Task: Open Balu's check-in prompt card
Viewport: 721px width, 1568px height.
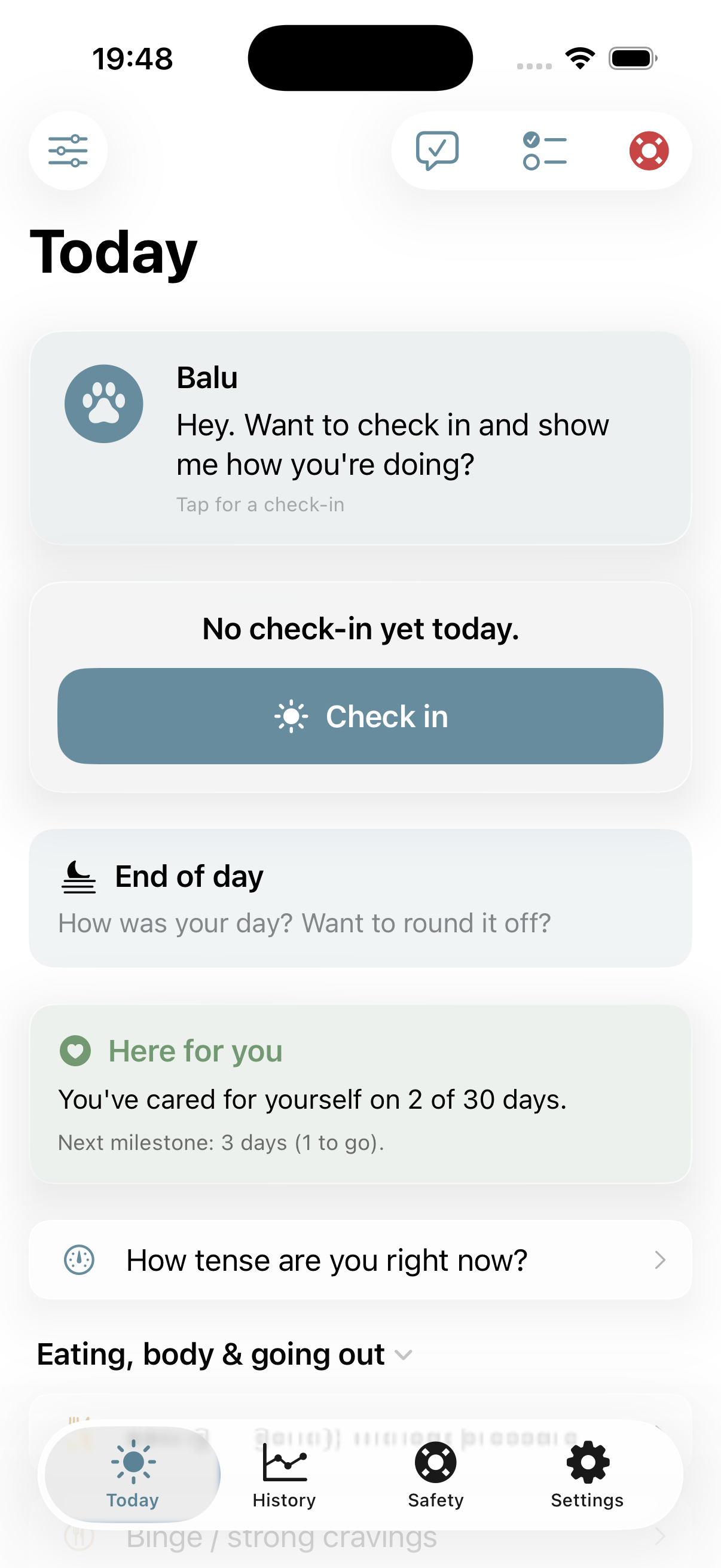Action: click(x=360, y=438)
